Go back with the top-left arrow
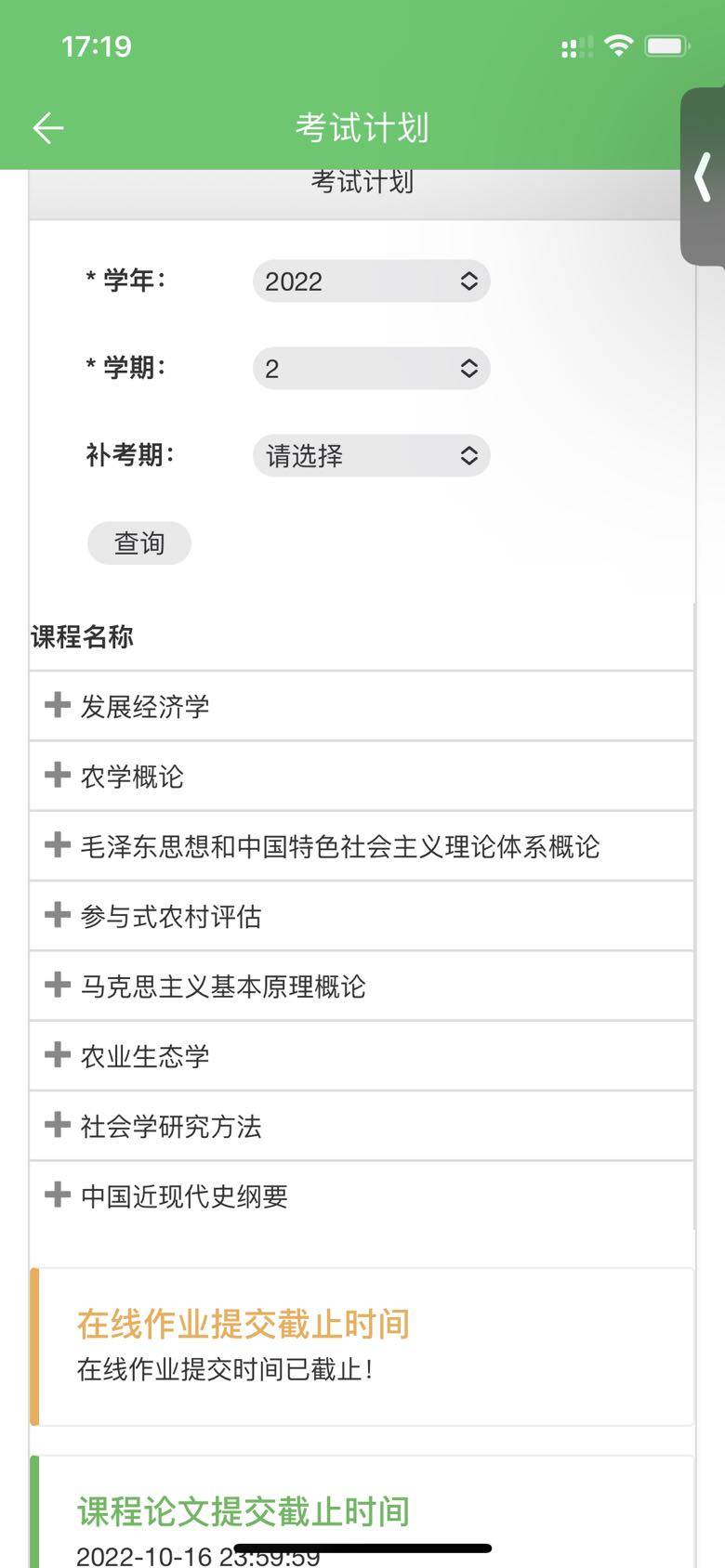This screenshot has width=725, height=1568. (47, 128)
